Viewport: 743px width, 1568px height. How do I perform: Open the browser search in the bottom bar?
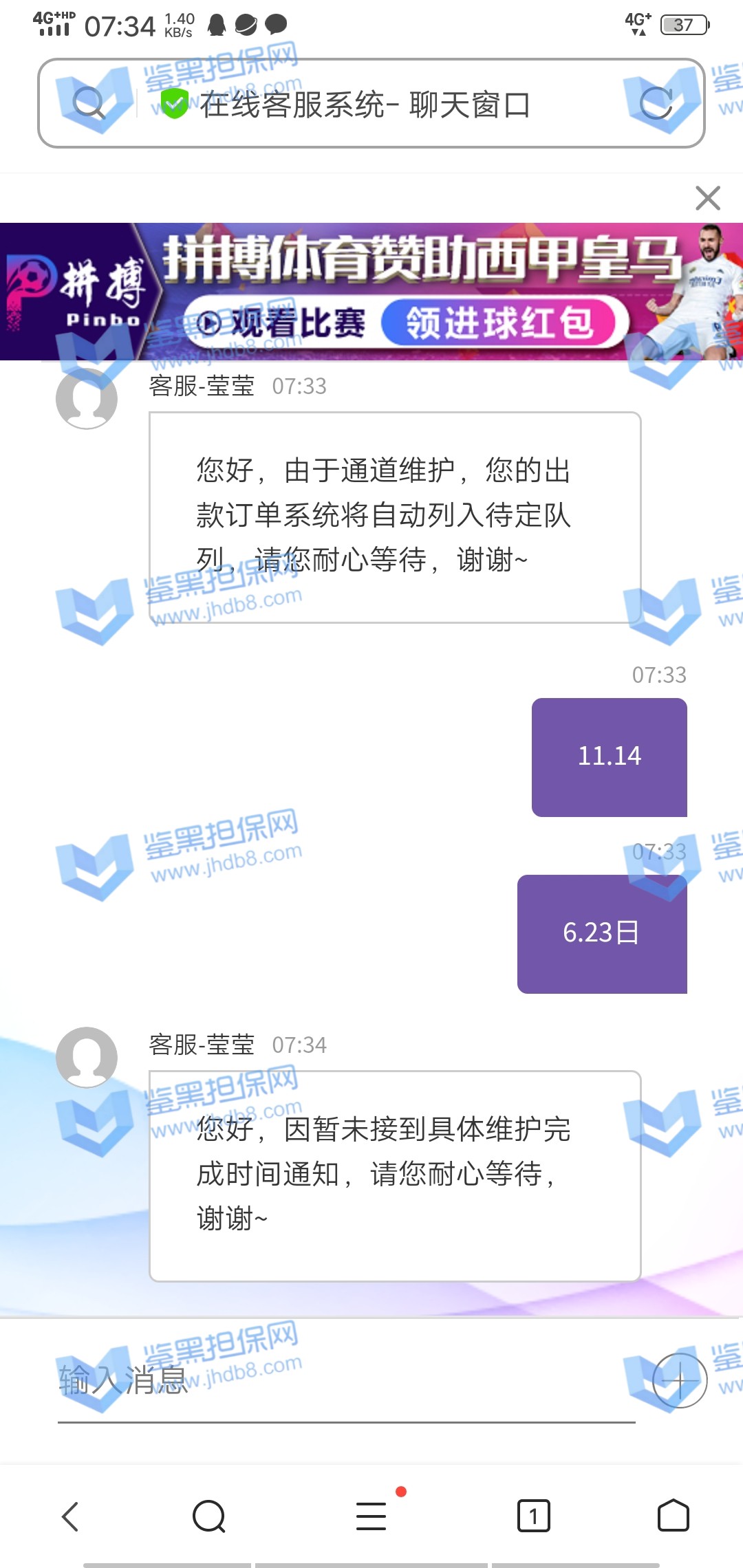click(209, 1516)
